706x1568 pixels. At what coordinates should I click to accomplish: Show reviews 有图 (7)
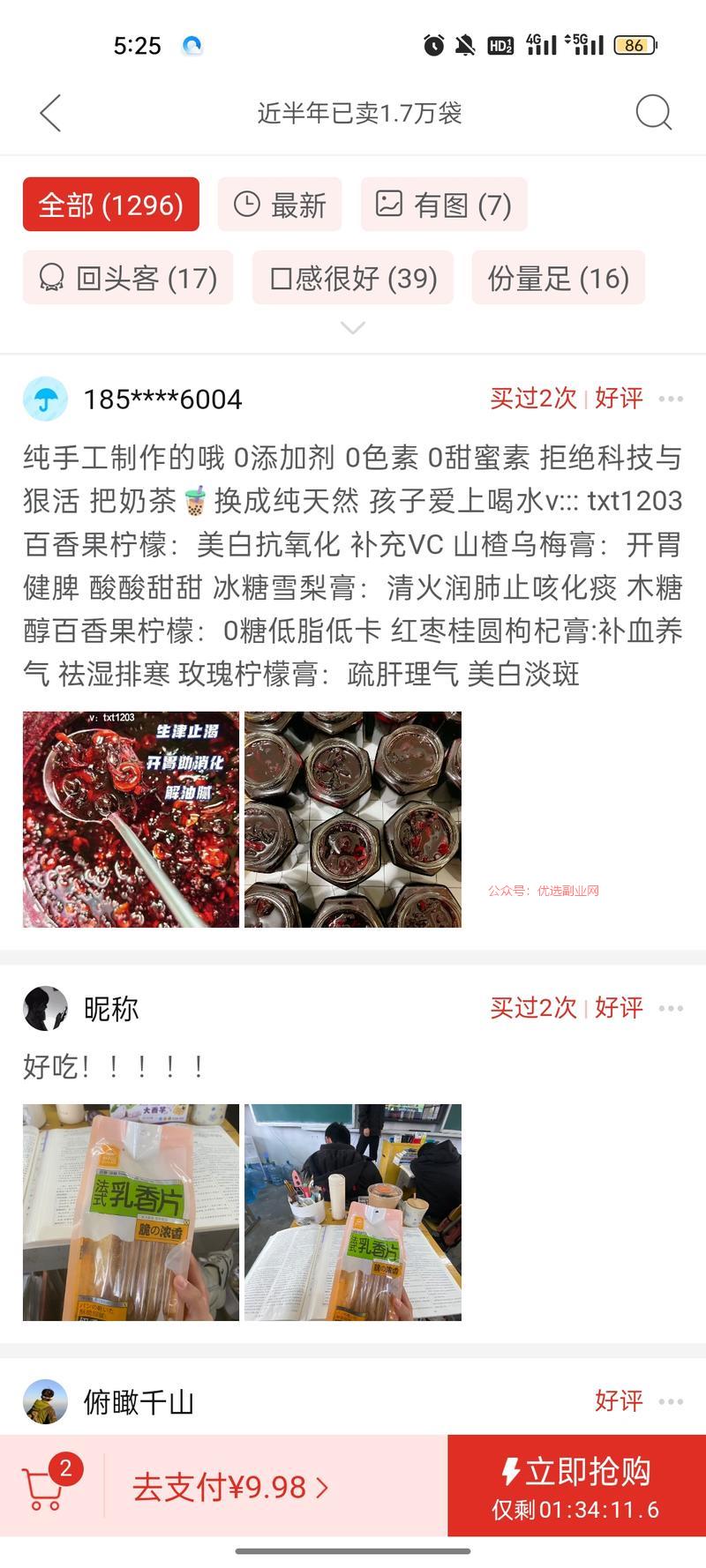click(444, 205)
